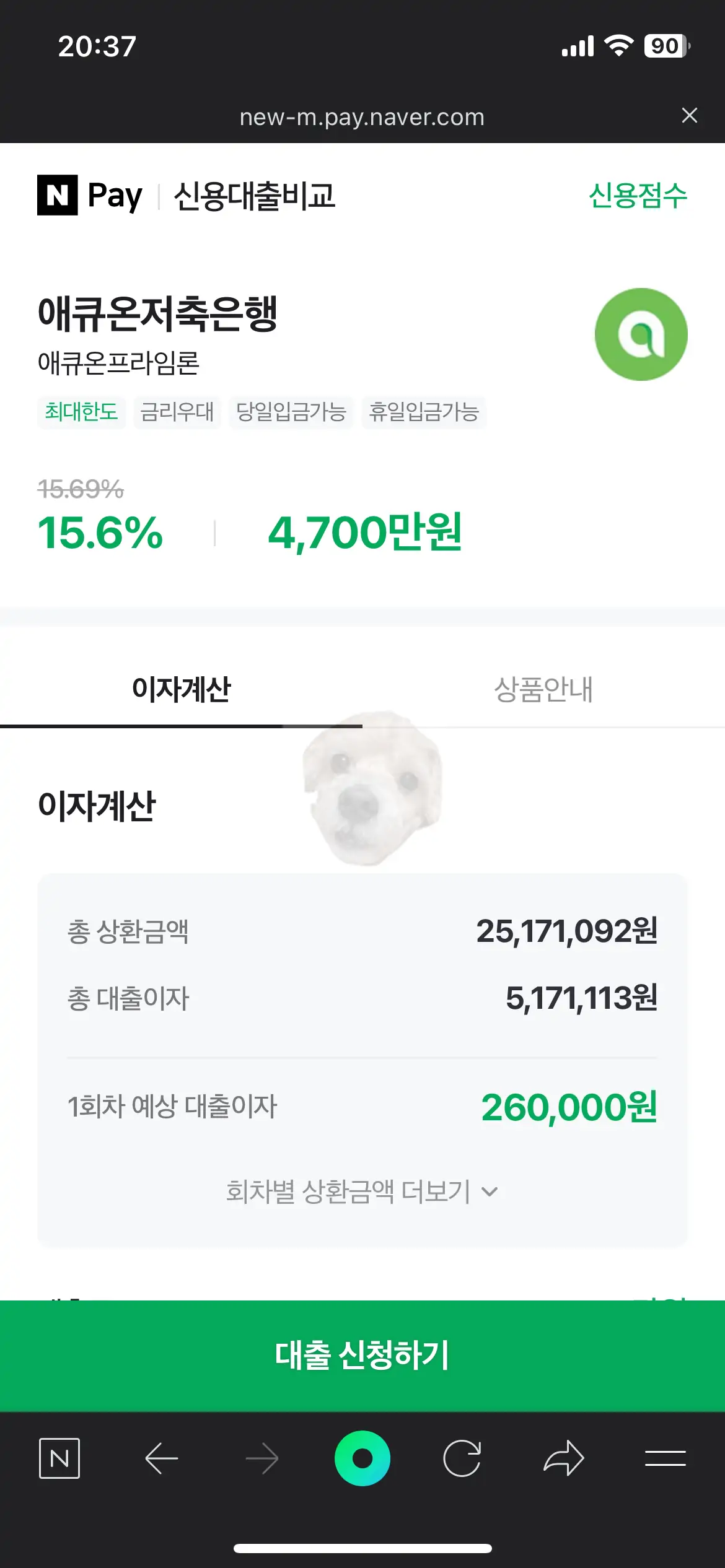
Task: Tap the 최대한도 badge
Action: (81, 412)
